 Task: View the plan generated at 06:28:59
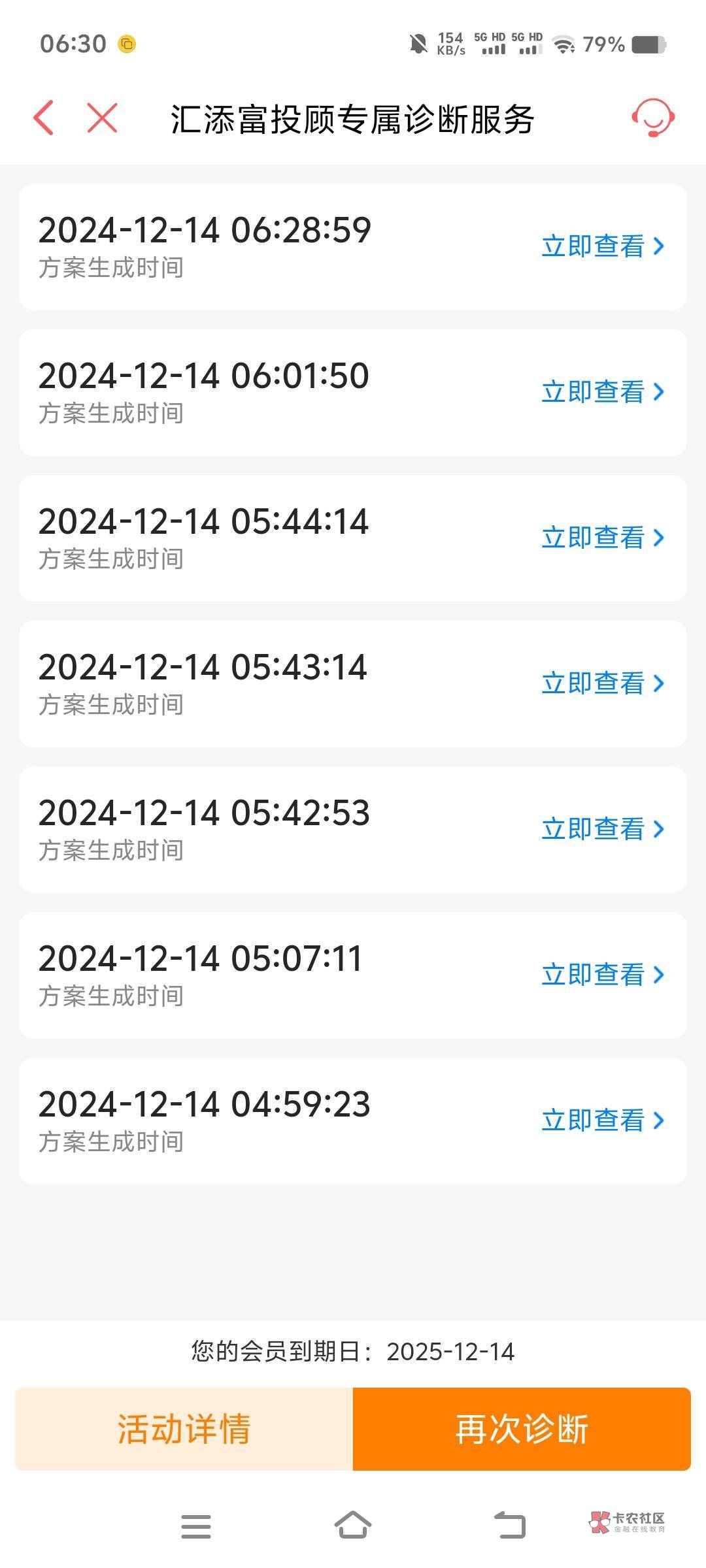click(x=602, y=246)
